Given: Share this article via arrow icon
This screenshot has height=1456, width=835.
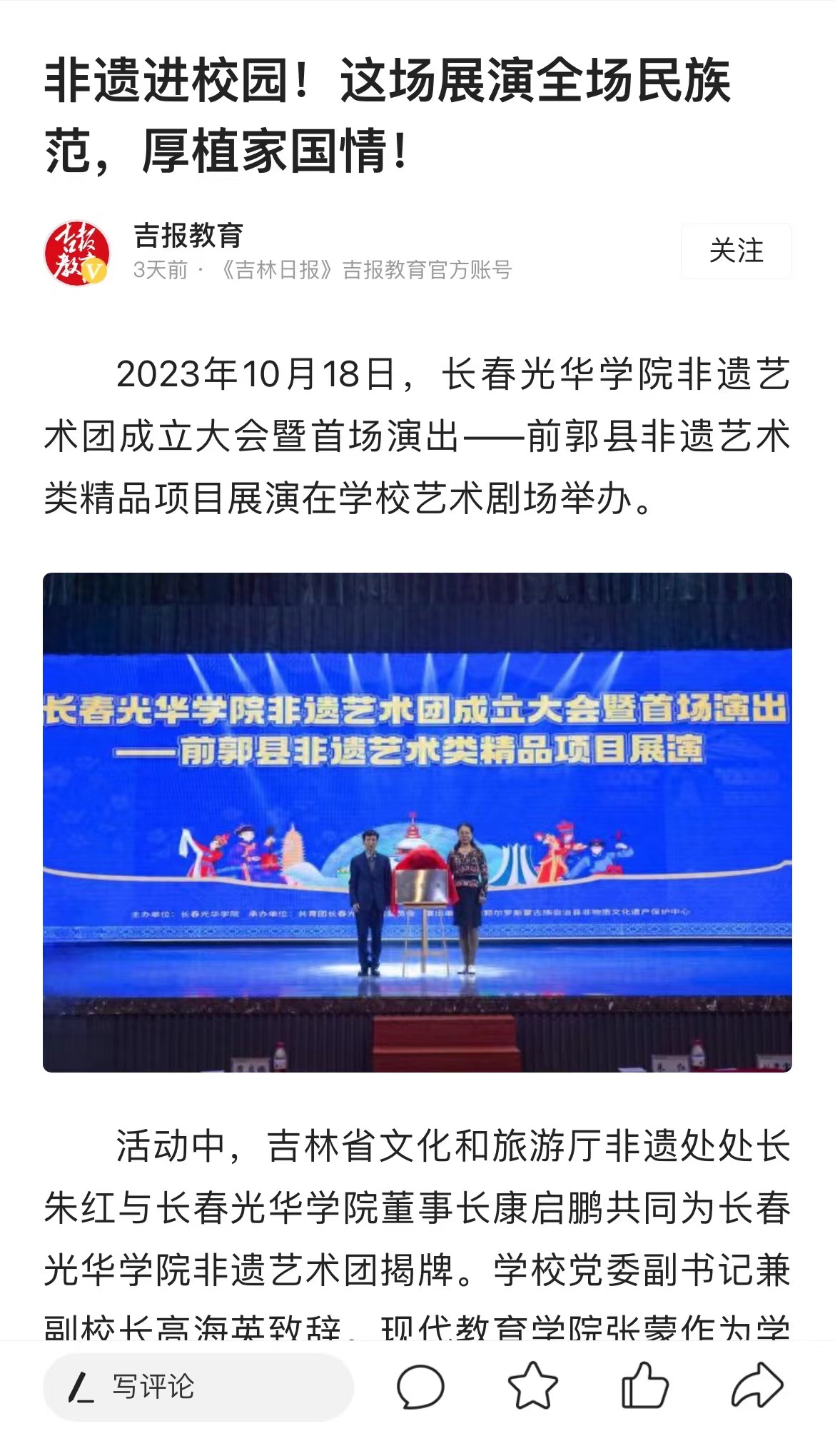Looking at the screenshot, I should click(x=757, y=1385).
